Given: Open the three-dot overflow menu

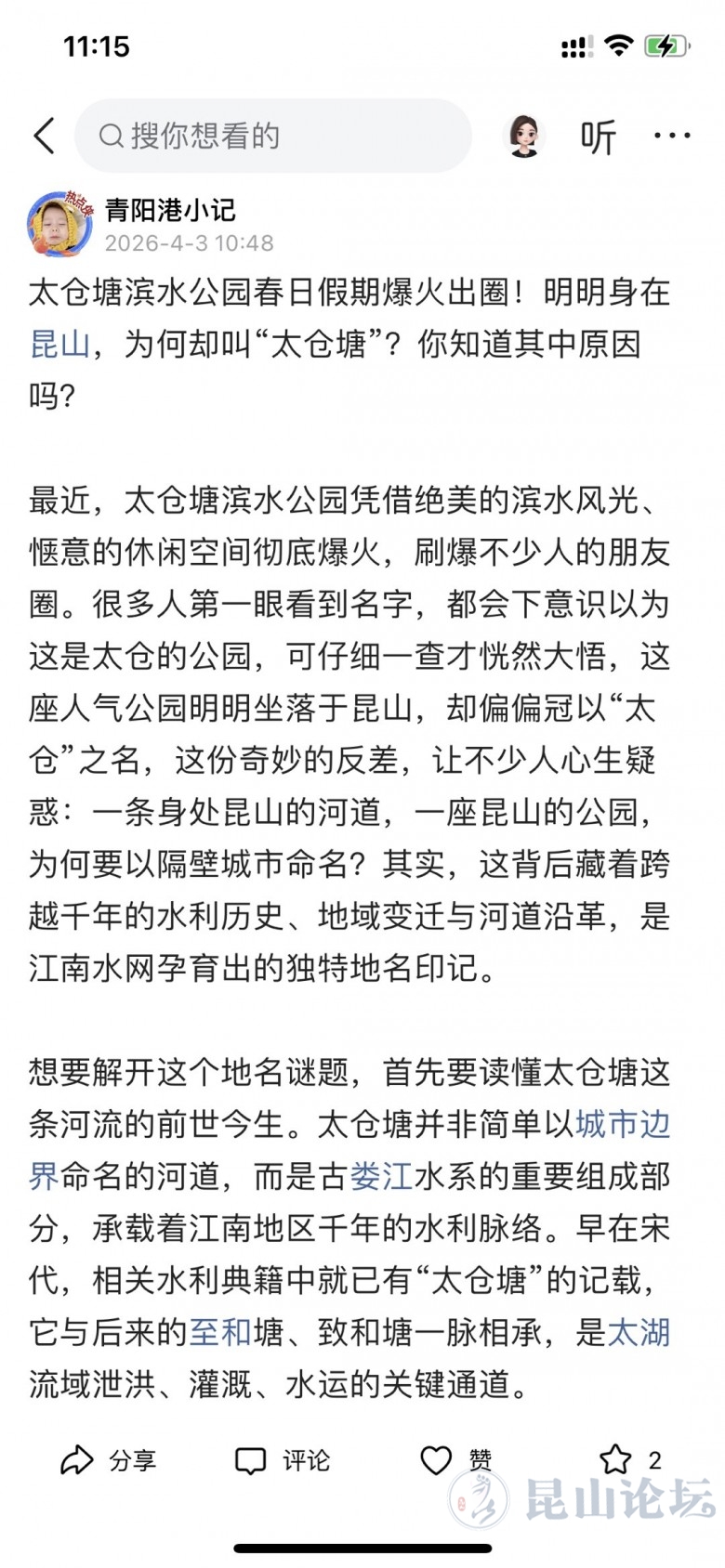Looking at the screenshot, I should coord(672,136).
